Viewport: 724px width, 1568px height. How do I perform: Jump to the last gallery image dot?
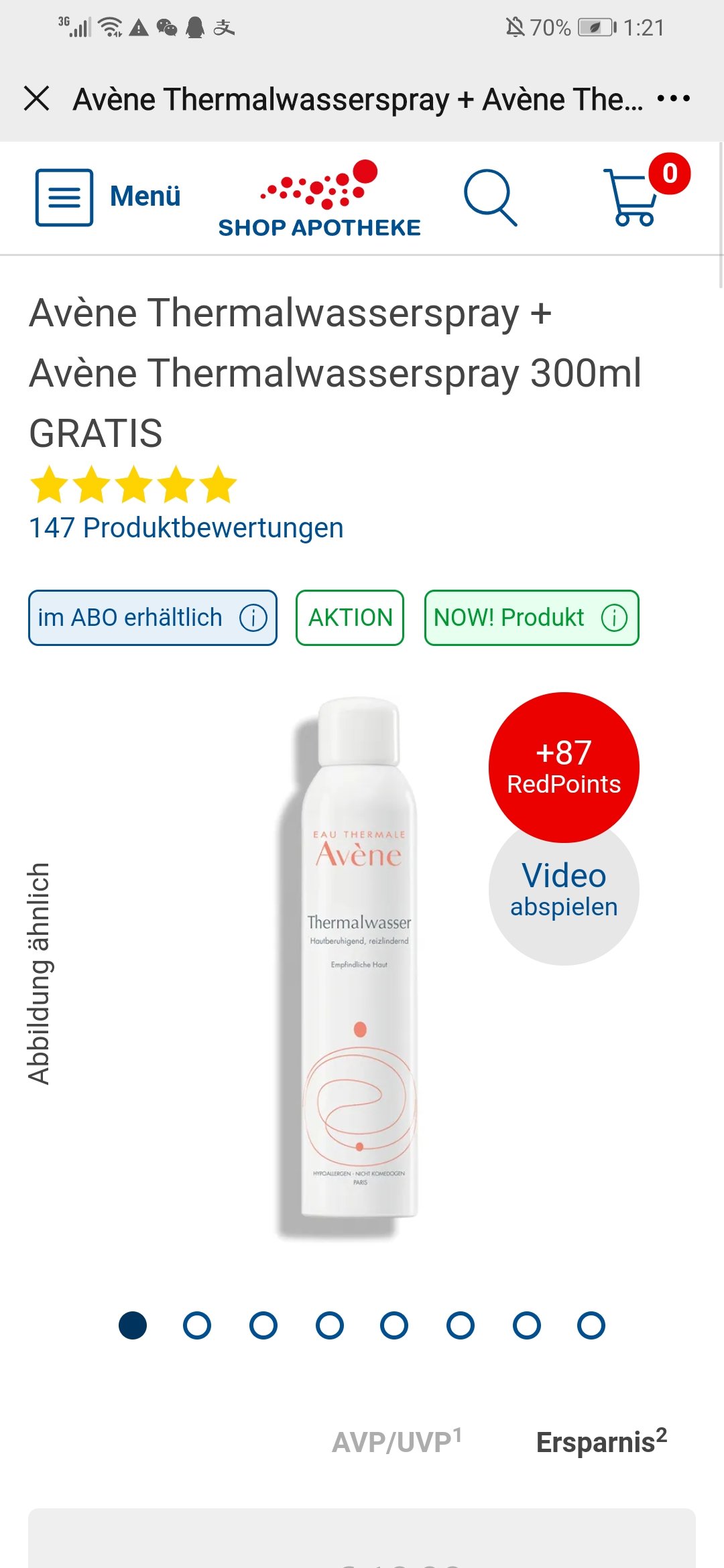pyautogui.click(x=591, y=1325)
